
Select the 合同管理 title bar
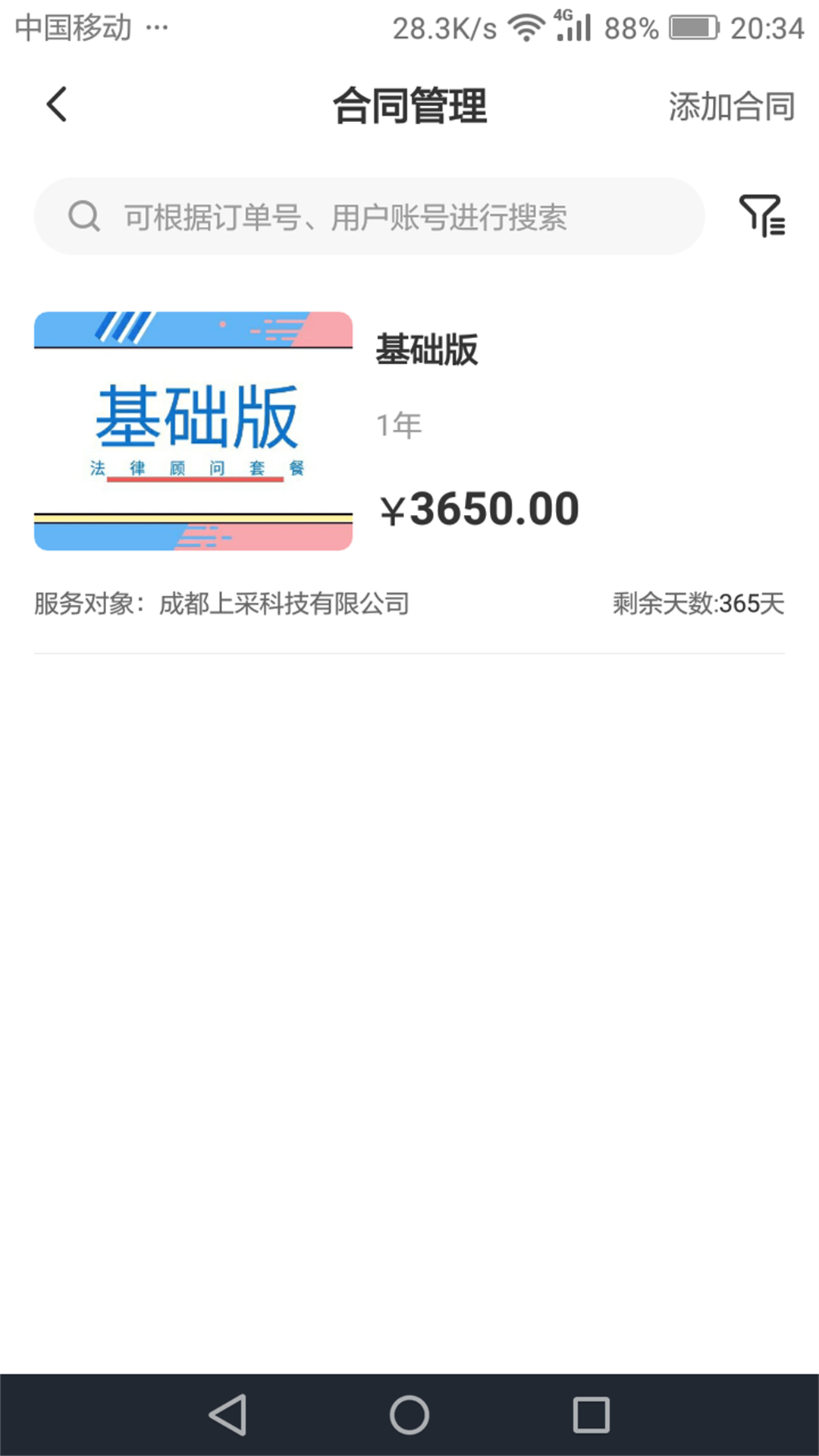point(409,106)
